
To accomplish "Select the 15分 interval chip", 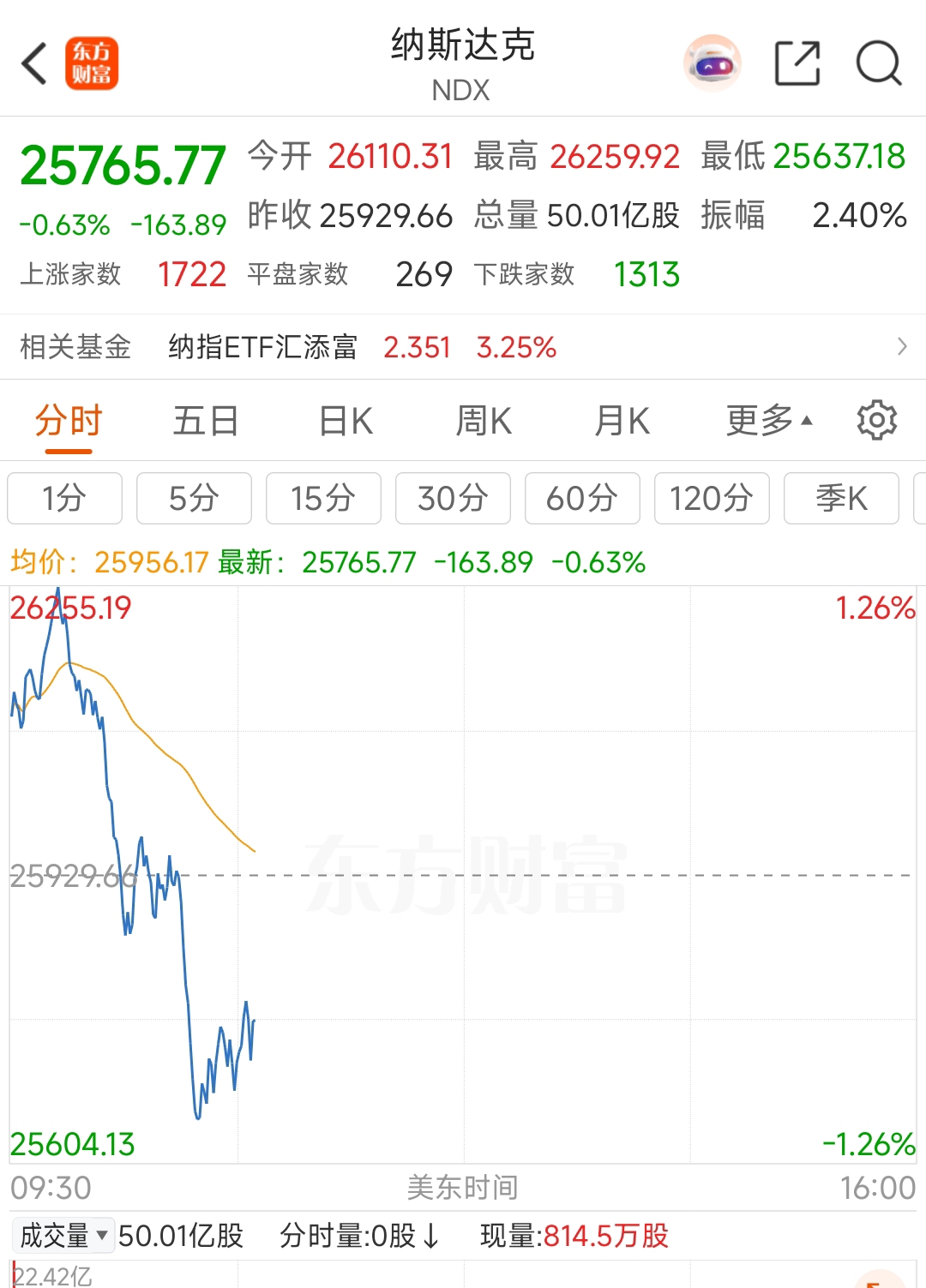I will (323, 498).
